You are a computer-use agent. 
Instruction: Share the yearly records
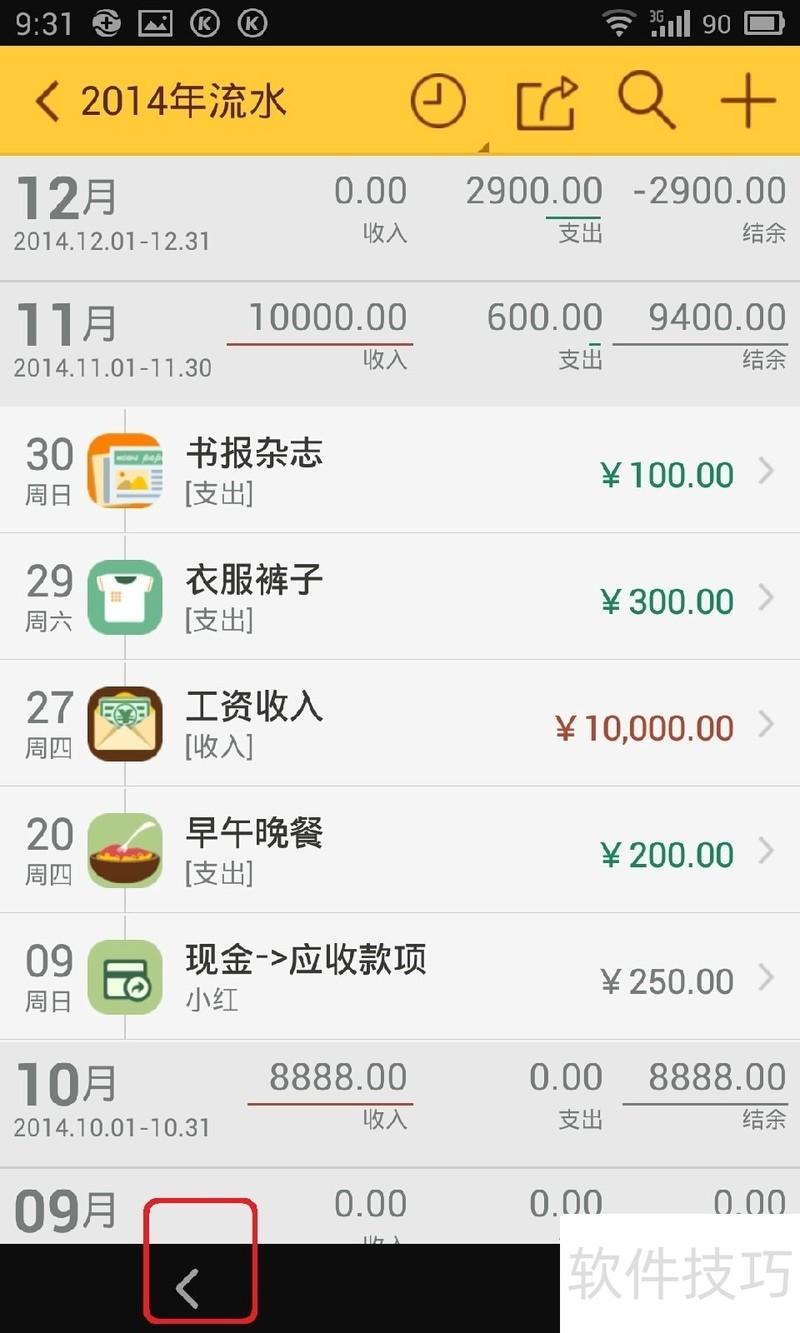point(546,102)
